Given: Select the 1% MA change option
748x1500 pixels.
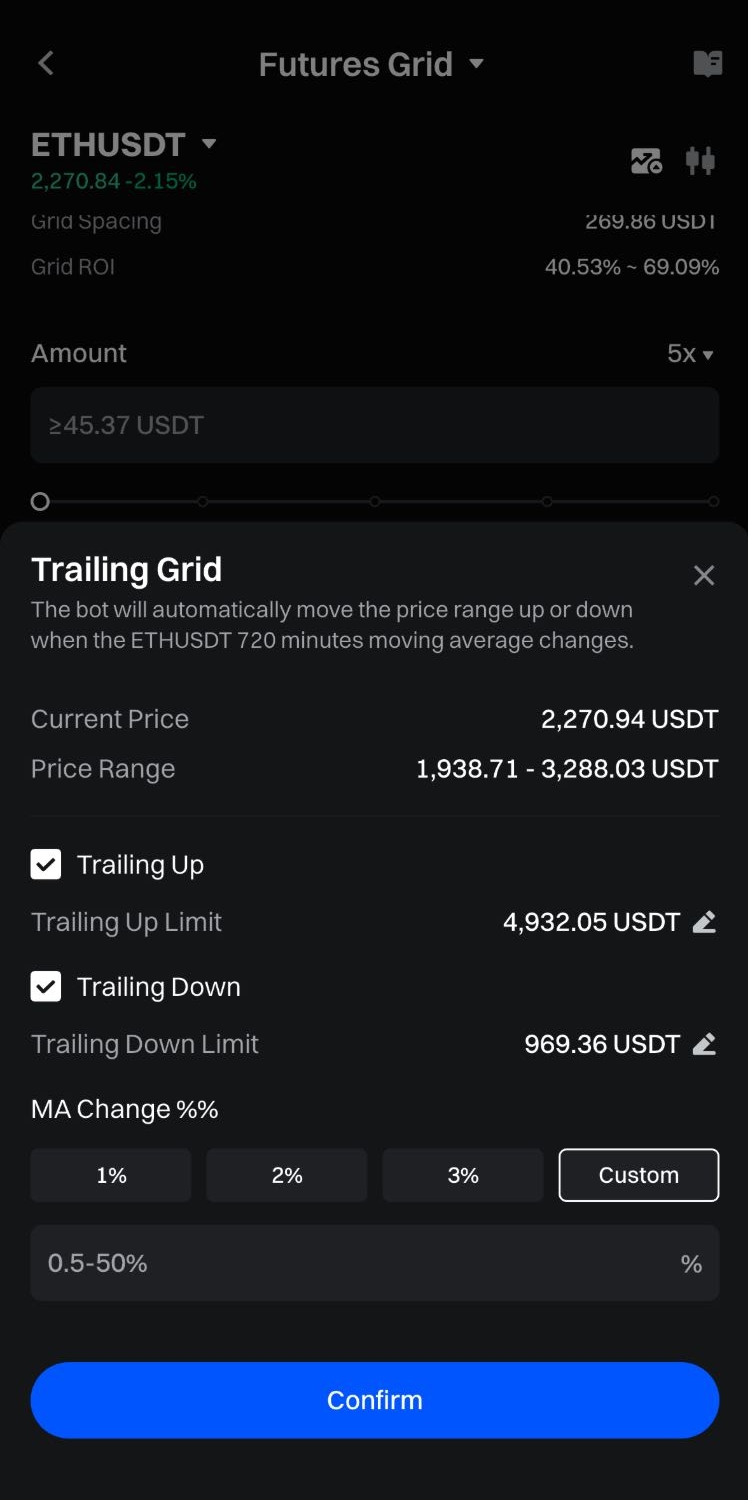Looking at the screenshot, I should click(111, 1175).
